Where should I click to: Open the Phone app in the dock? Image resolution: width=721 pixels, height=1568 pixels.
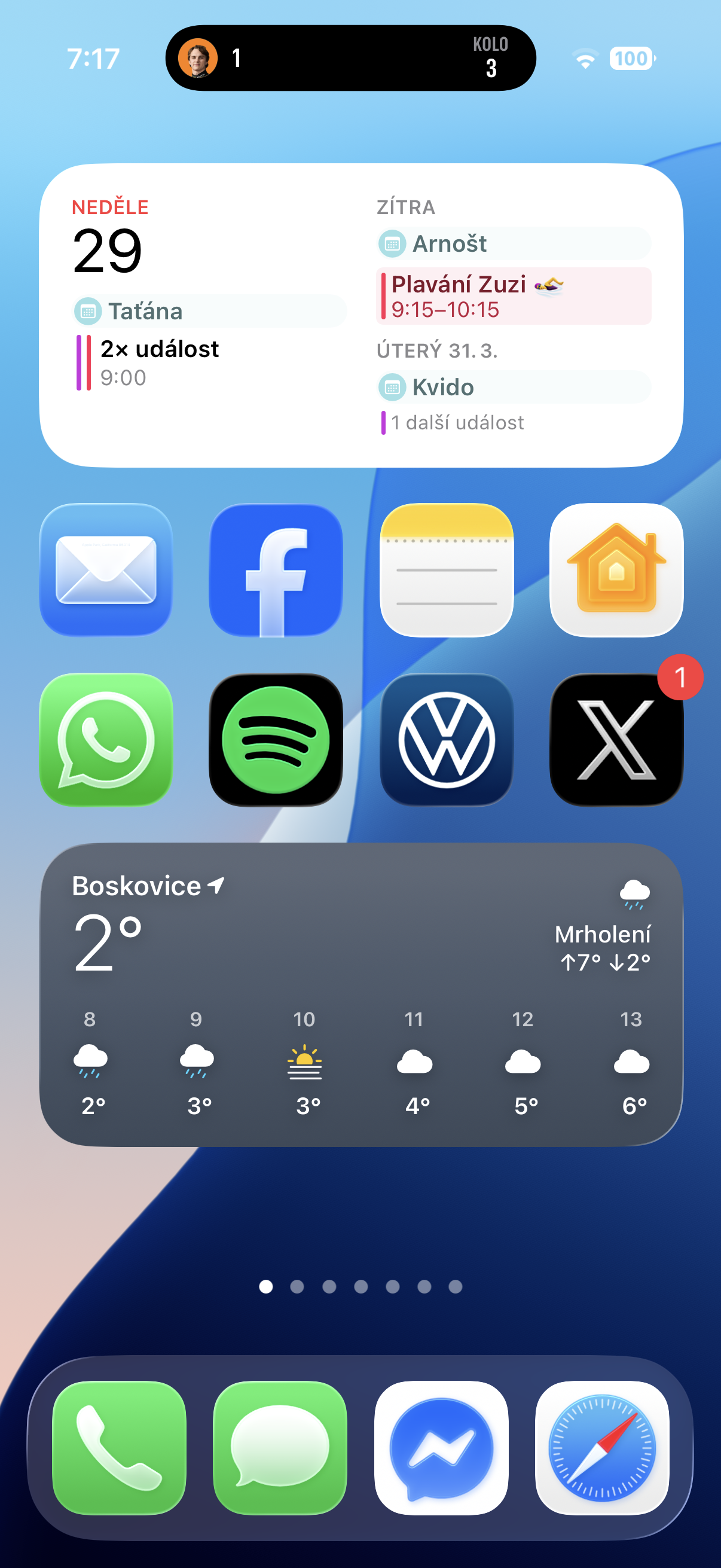pos(119,1447)
